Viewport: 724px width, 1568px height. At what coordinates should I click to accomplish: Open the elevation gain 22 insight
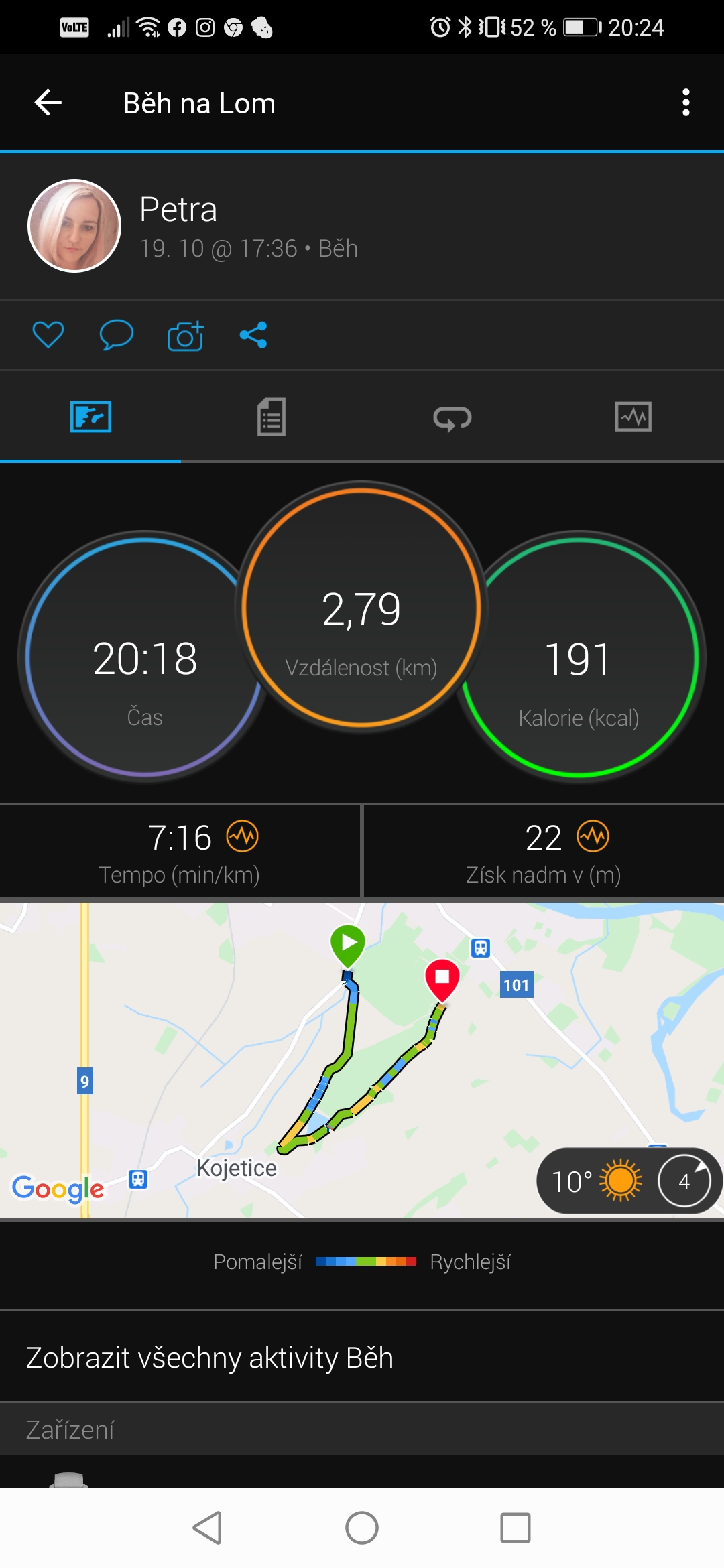(x=593, y=836)
